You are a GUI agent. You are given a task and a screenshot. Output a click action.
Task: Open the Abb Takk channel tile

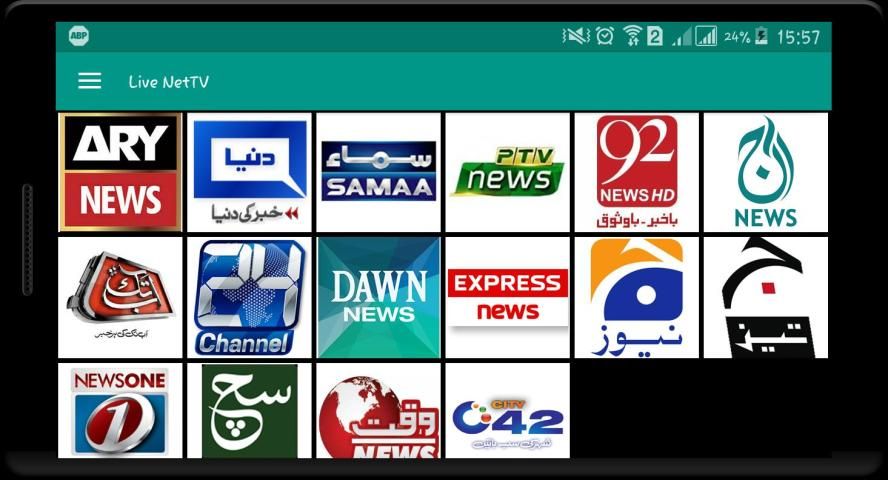tap(120, 297)
